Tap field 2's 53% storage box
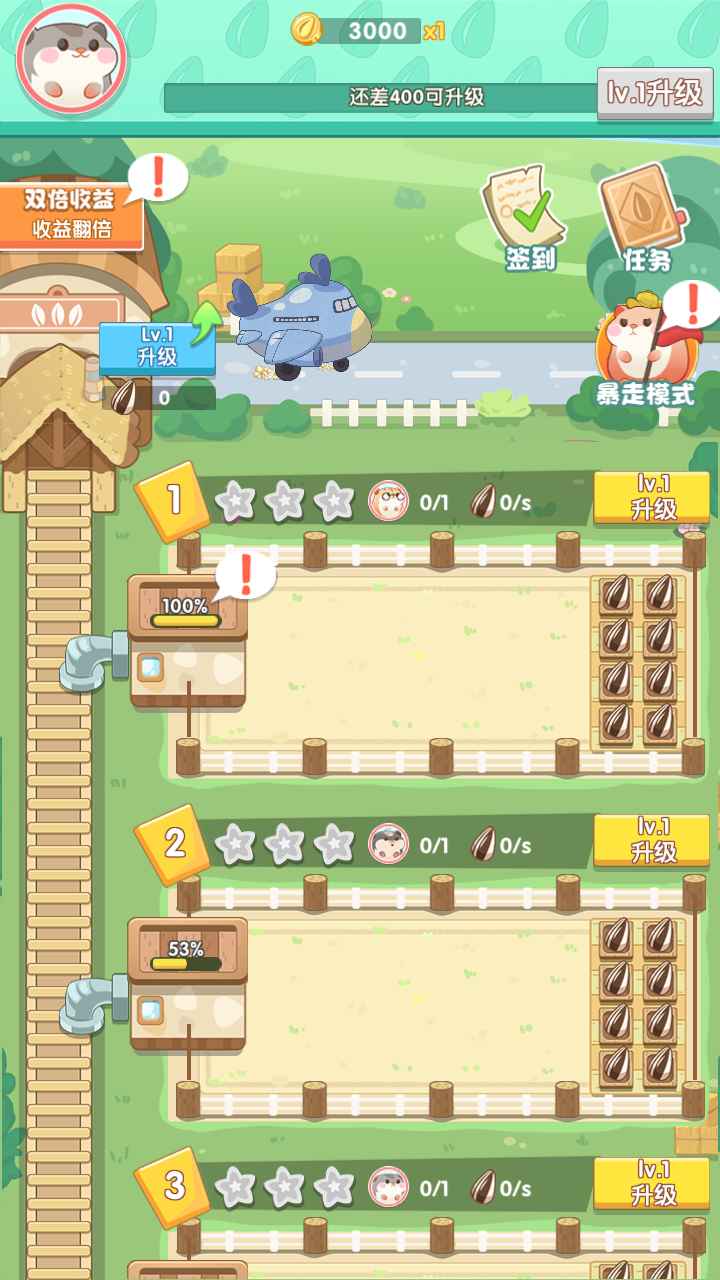 click(x=187, y=983)
